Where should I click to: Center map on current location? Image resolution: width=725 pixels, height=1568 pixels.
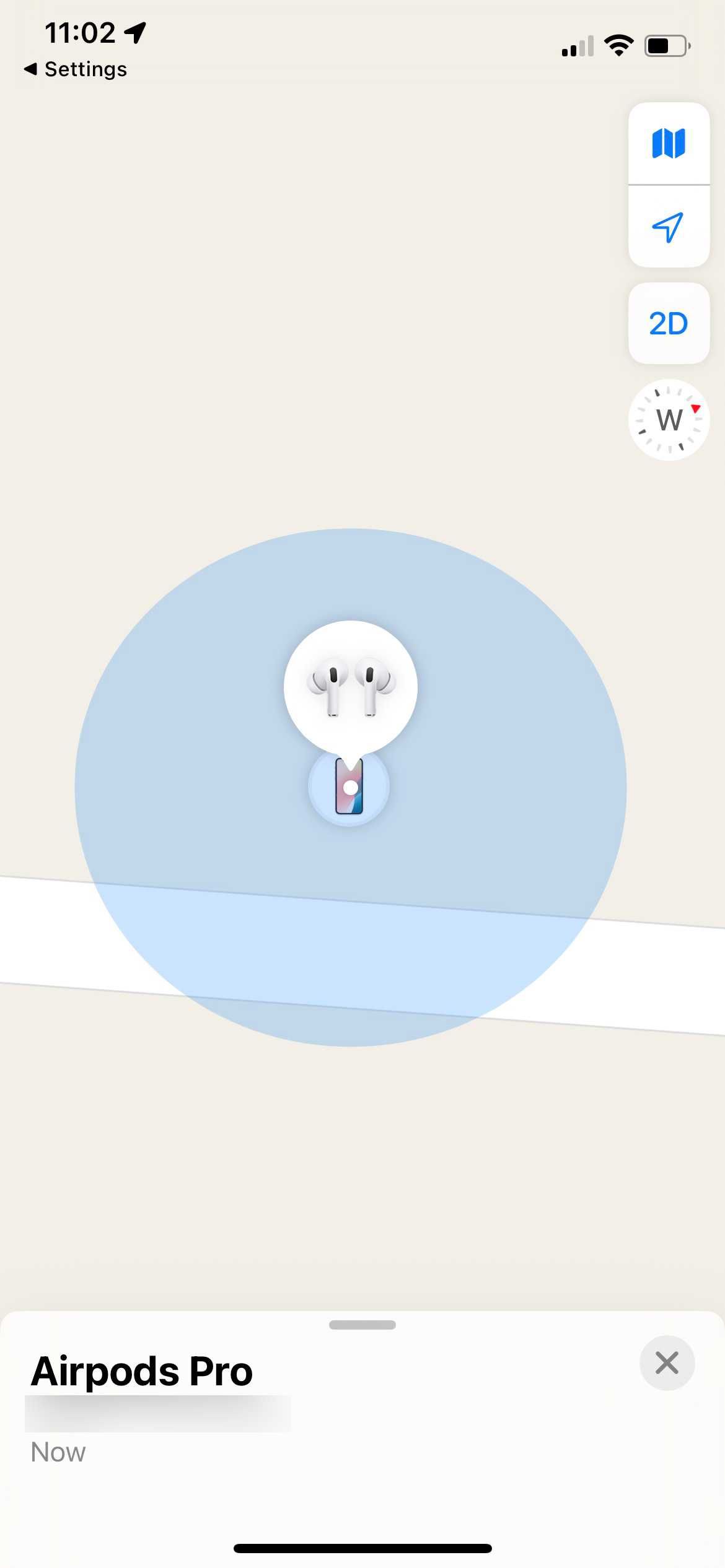pyautogui.click(x=668, y=227)
